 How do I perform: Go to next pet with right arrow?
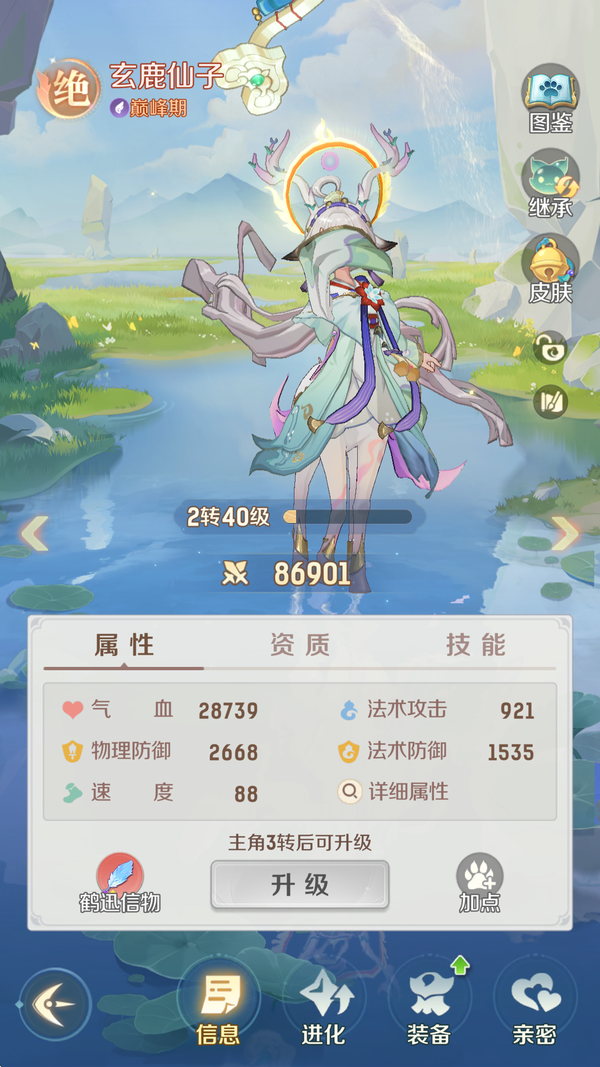click(x=565, y=533)
